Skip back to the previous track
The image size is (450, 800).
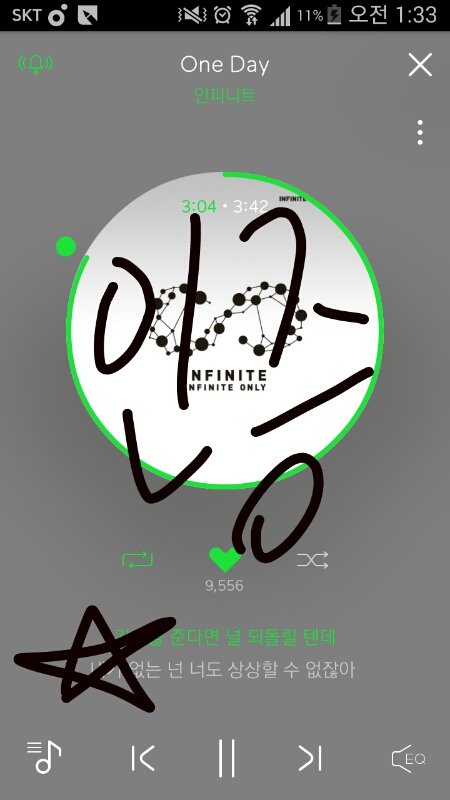click(x=143, y=758)
